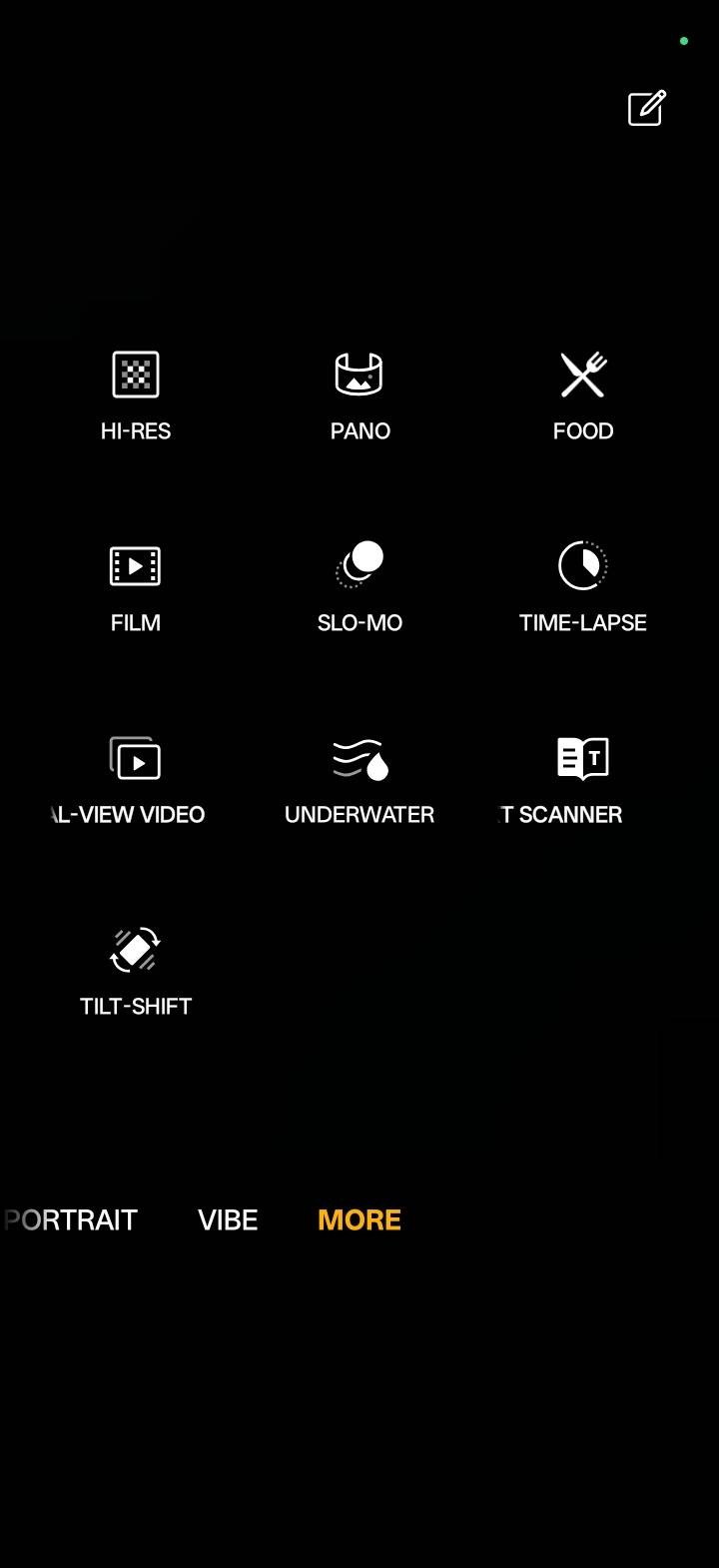Viewport: 719px width, 1568px height.
Task: Tap the MORE tab
Action: tap(359, 1220)
